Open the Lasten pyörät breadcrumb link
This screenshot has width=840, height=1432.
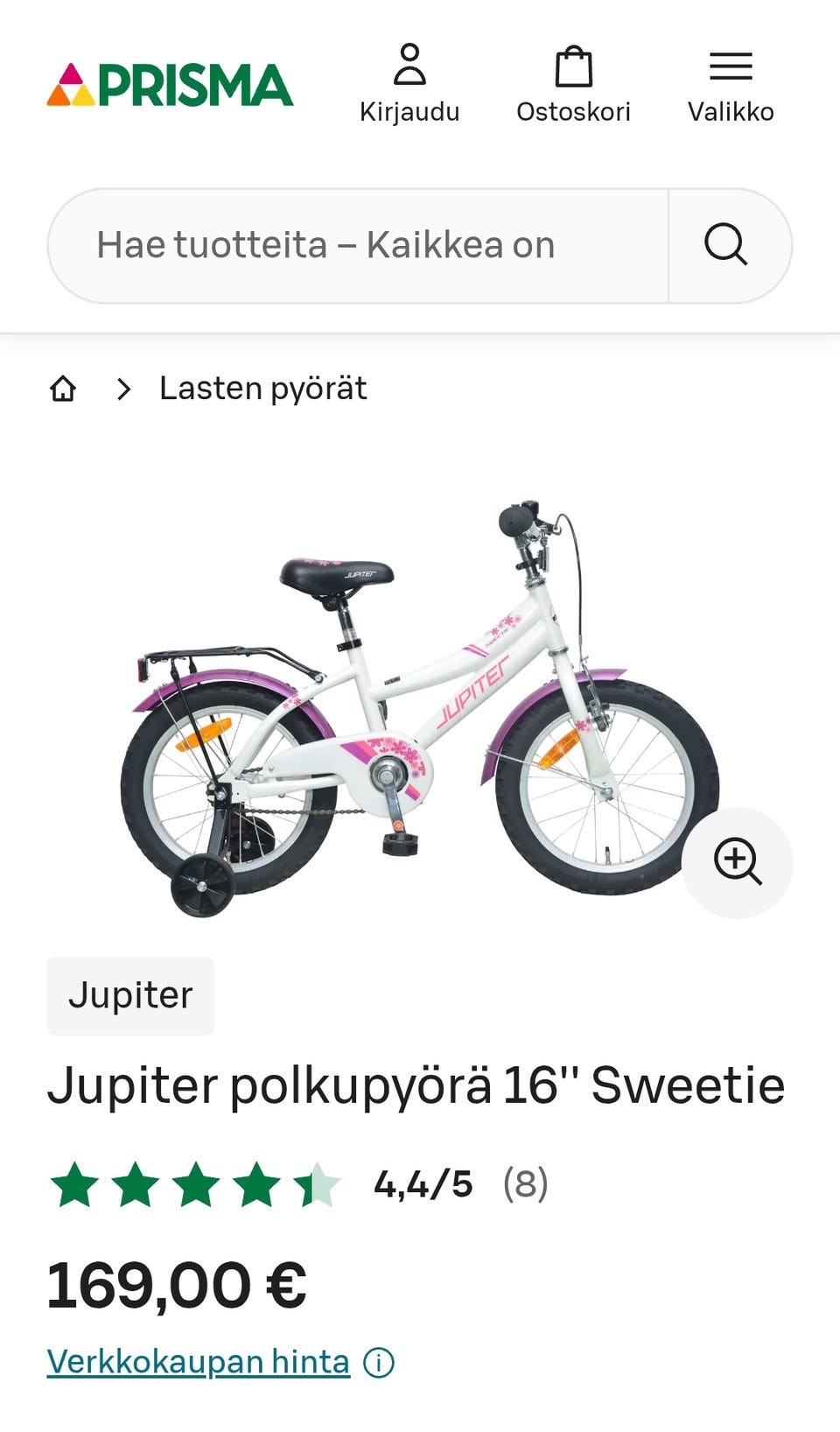[262, 388]
